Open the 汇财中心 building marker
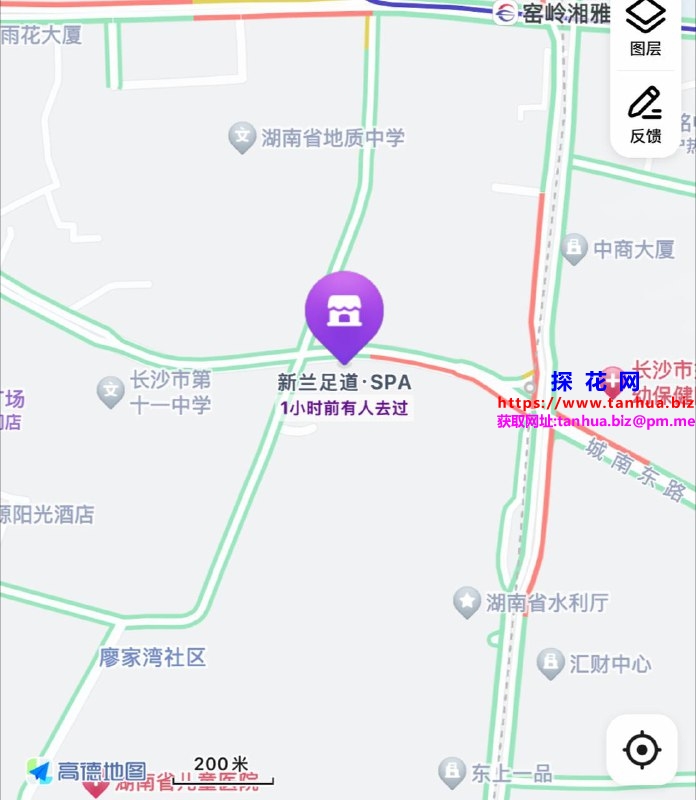 click(x=550, y=663)
